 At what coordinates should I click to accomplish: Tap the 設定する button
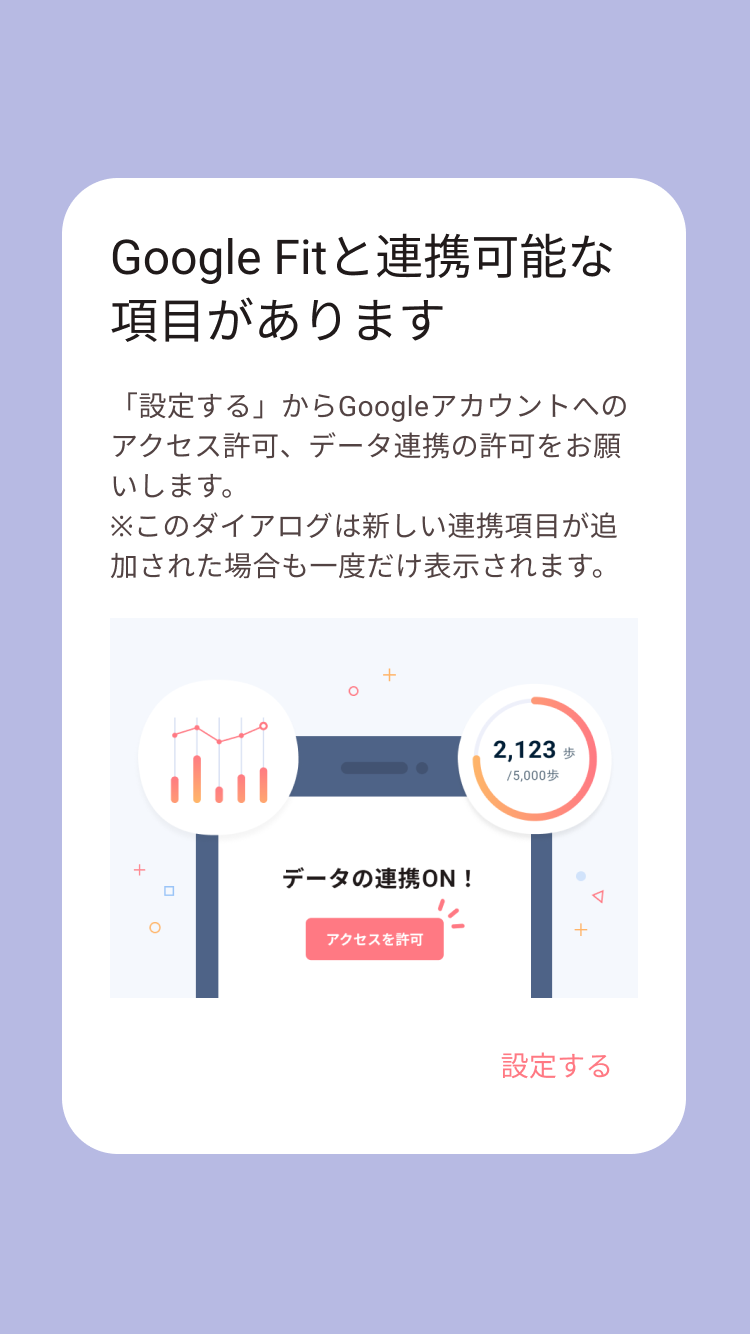coord(556,1066)
